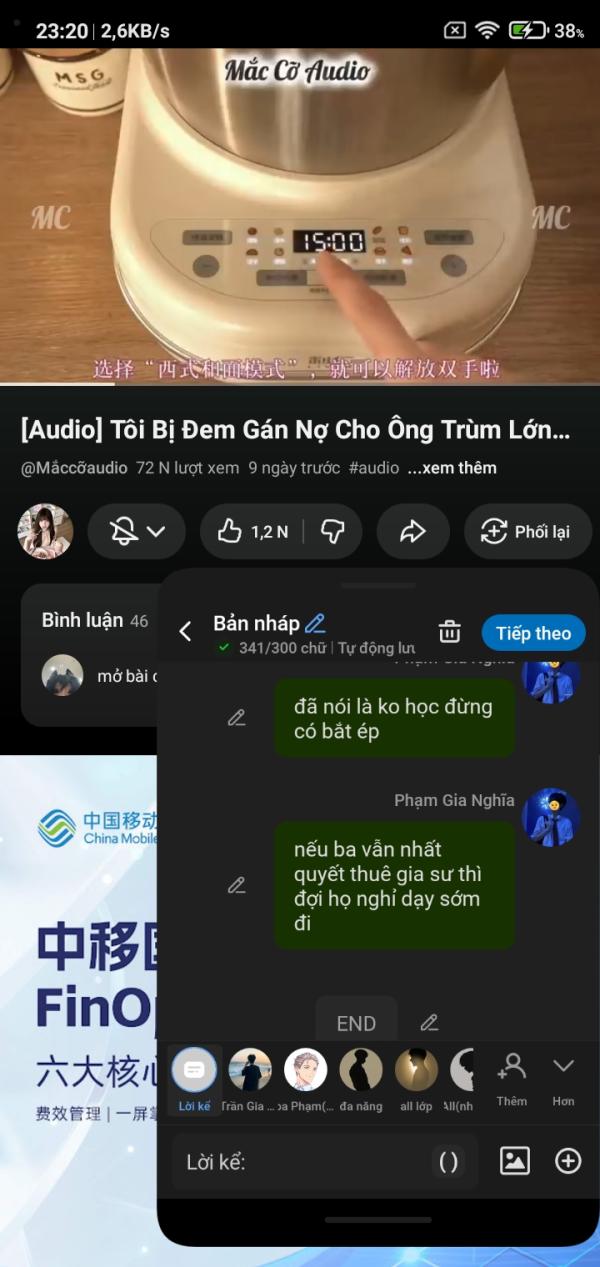The width and height of the screenshot is (600, 1267).
Task: Focus the Lời kể text input
Action: 300,1161
